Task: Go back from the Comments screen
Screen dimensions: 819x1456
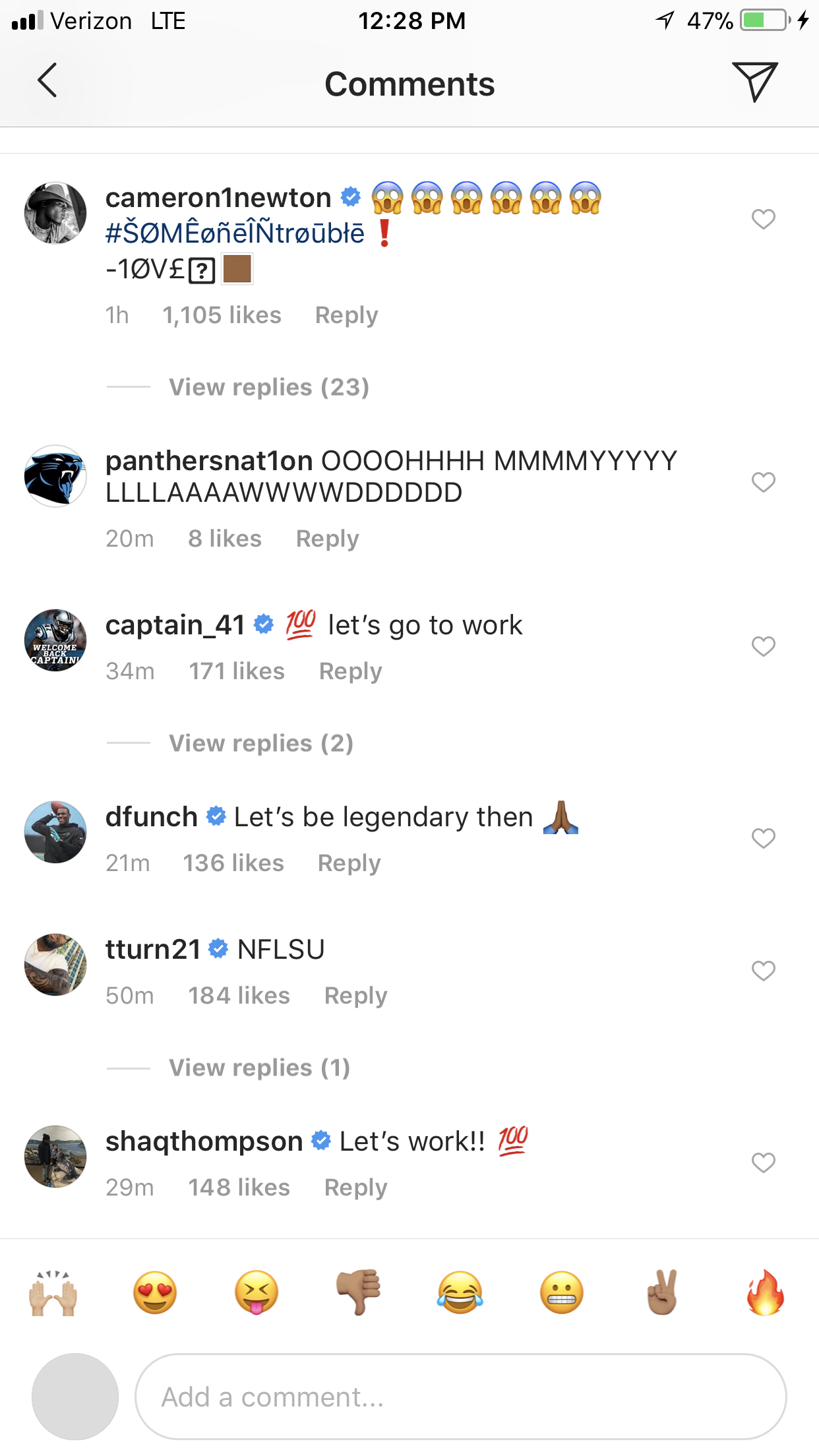Action: pyautogui.click(x=47, y=81)
